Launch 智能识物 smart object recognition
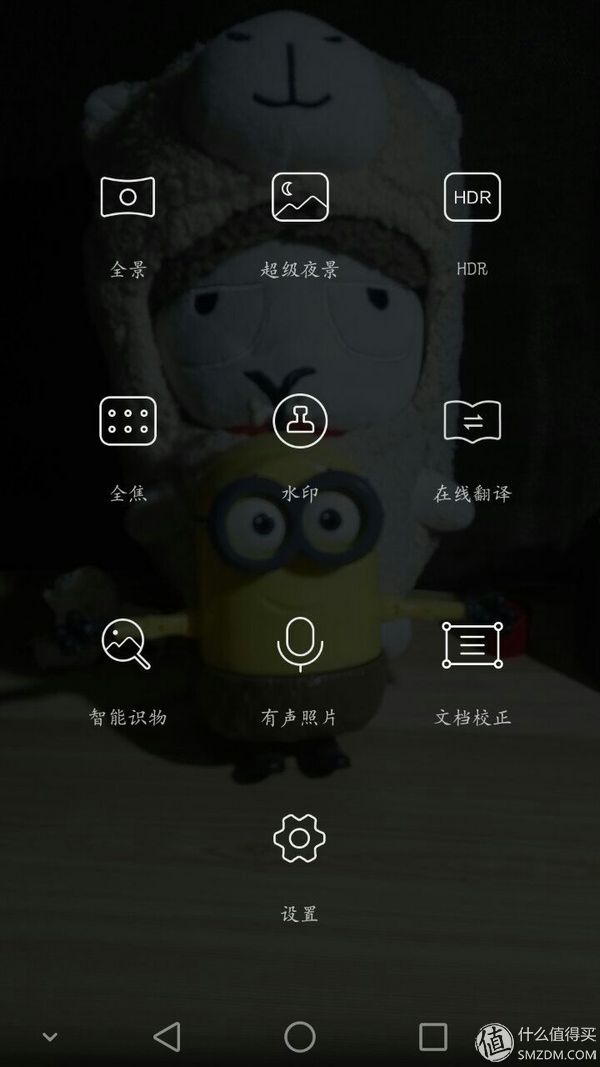This screenshot has height=1067, width=600. point(128,645)
